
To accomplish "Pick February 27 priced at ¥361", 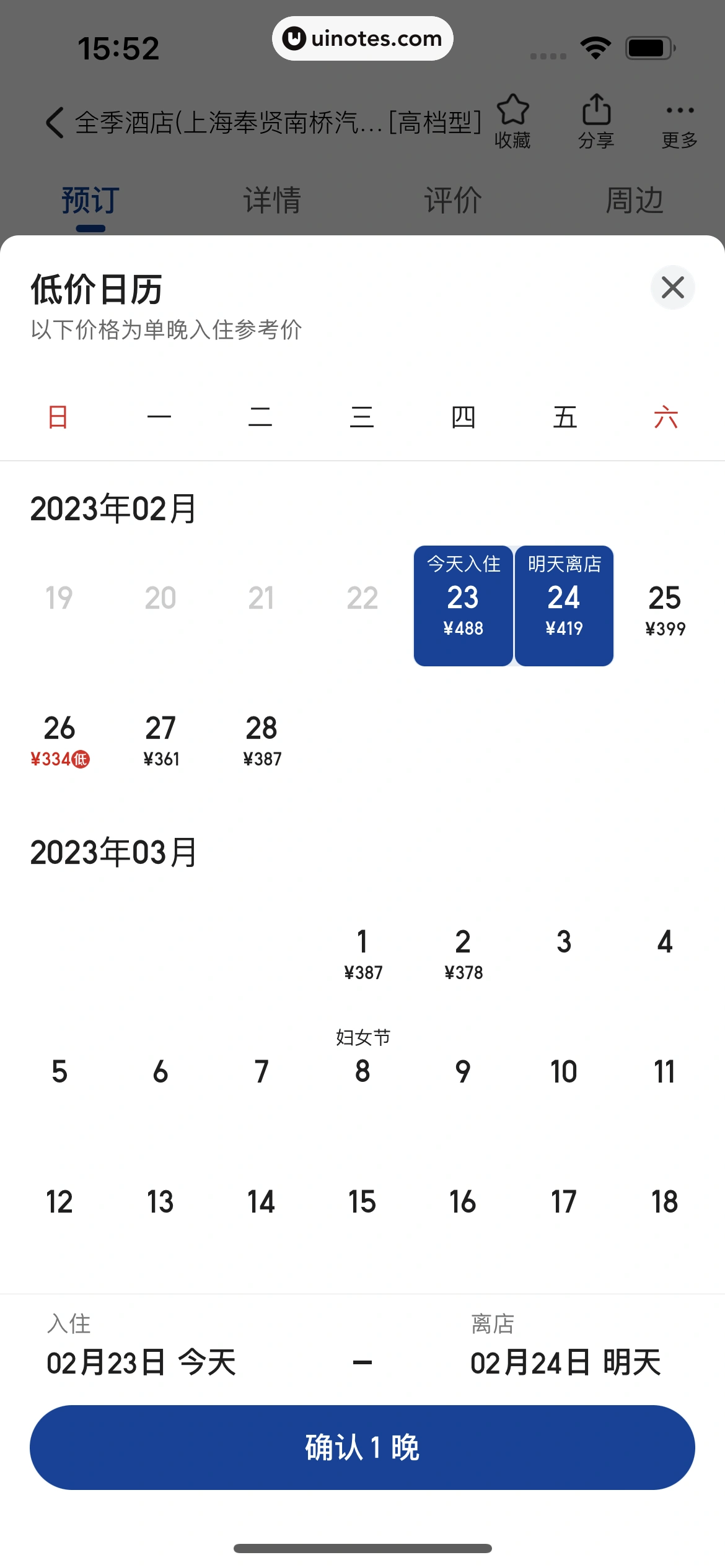I will pos(160,739).
